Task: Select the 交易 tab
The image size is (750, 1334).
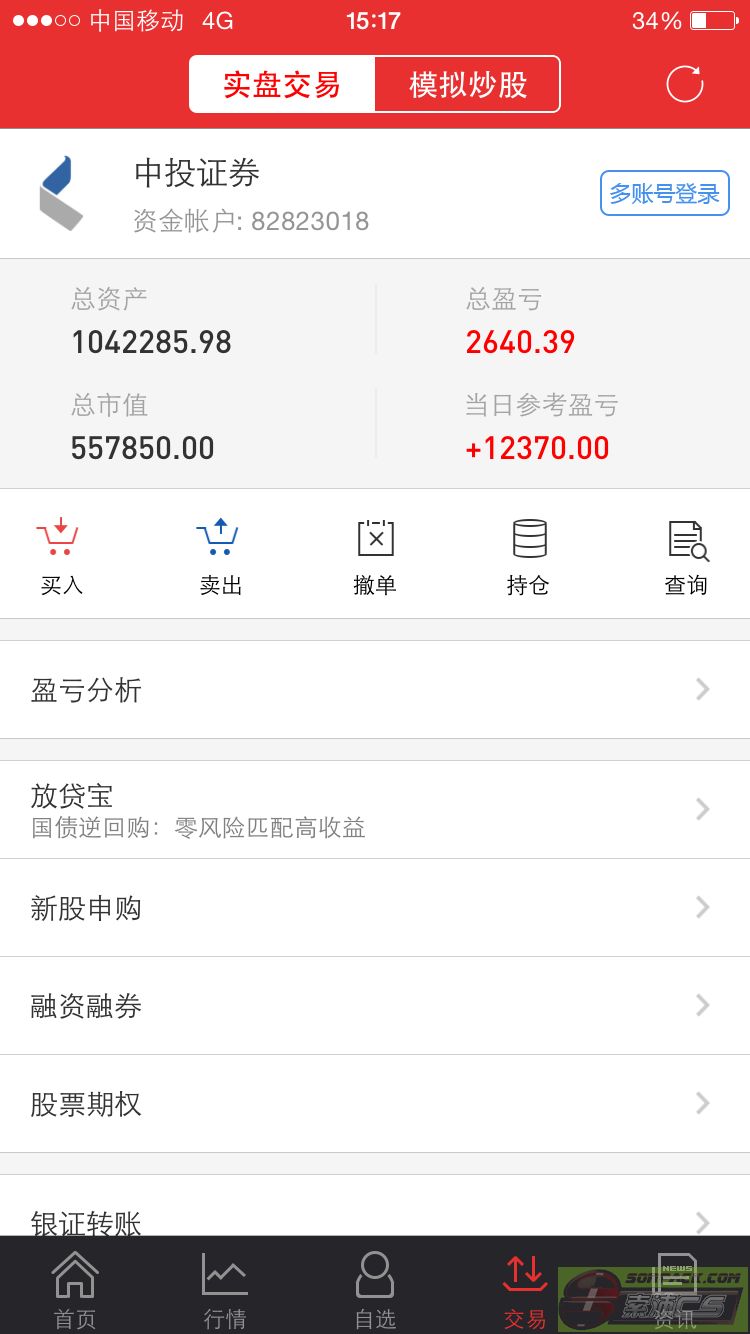Action: (x=525, y=1289)
